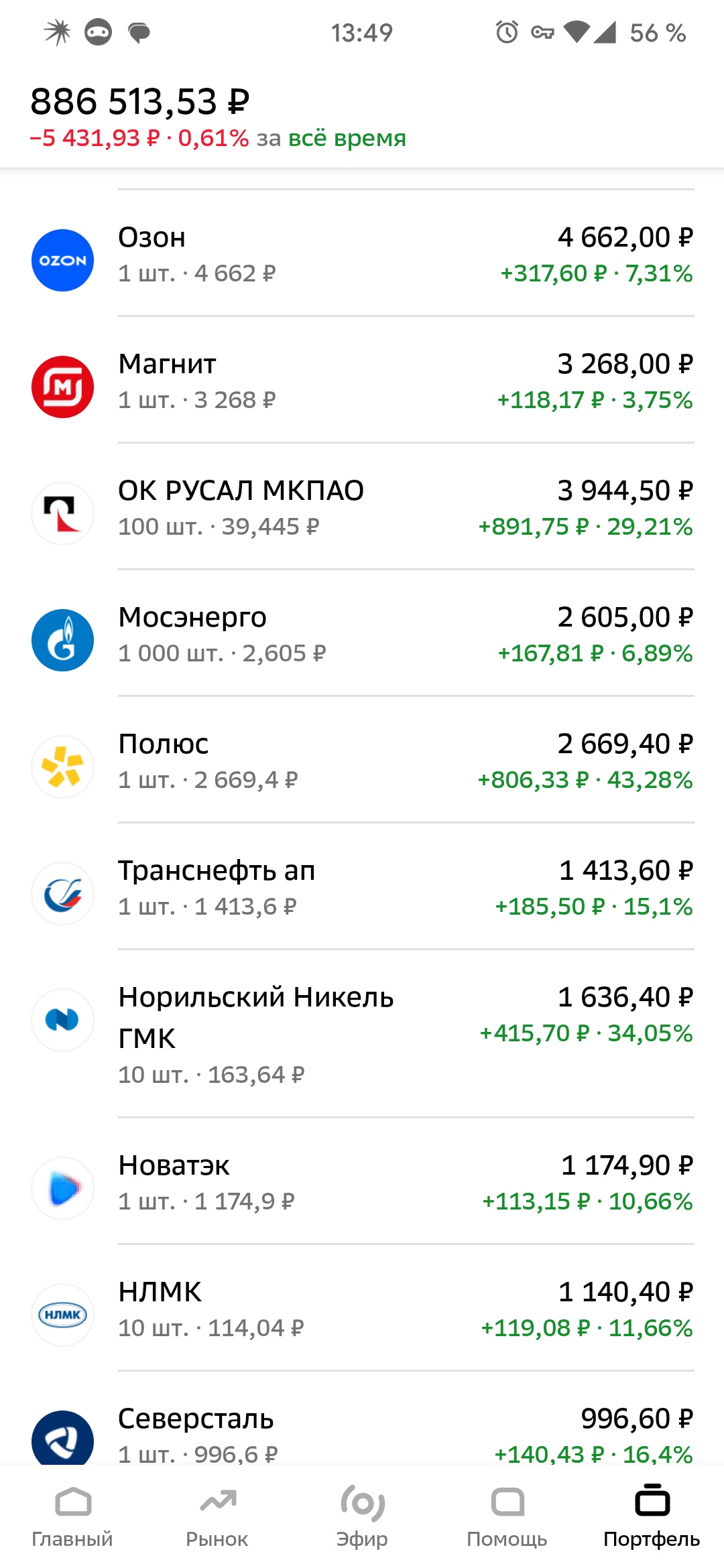
Task: Change the 'всё время' period filter
Action: (x=347, y=139)
